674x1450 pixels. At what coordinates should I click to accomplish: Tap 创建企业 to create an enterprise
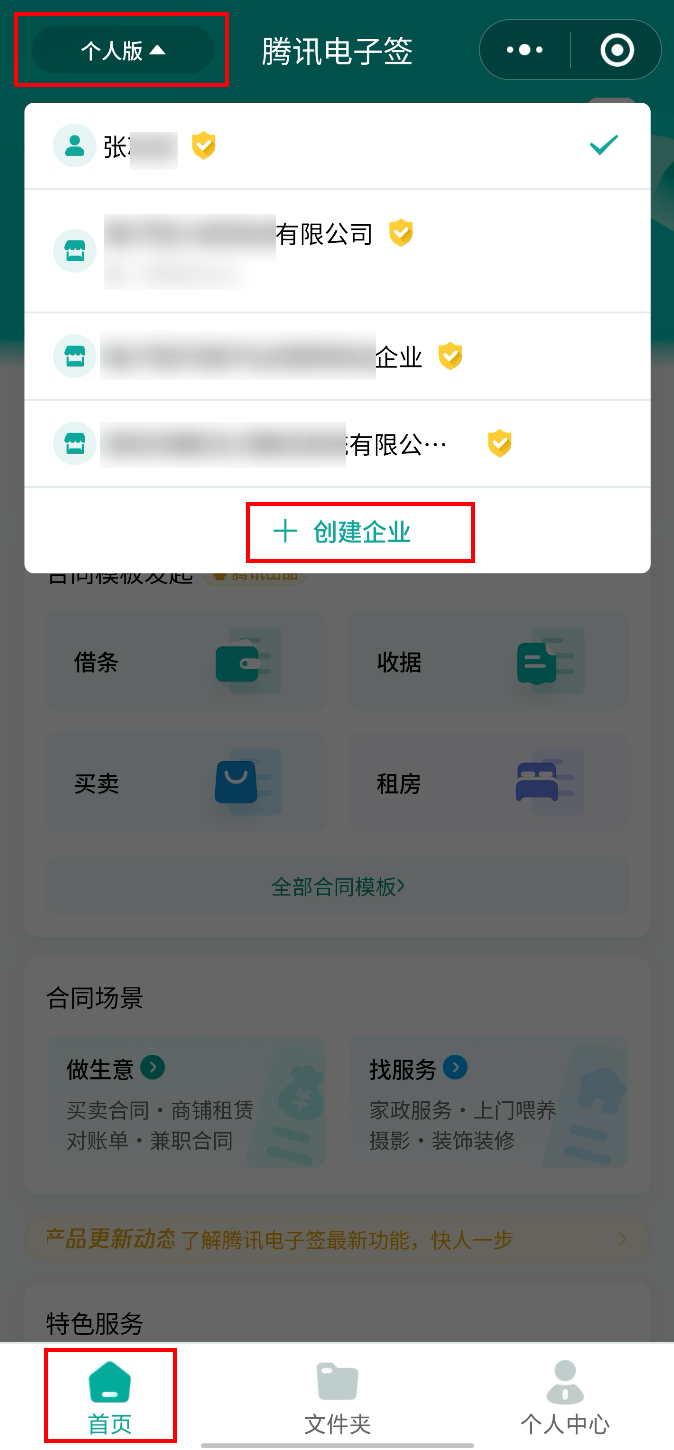(x=360, y=532)
